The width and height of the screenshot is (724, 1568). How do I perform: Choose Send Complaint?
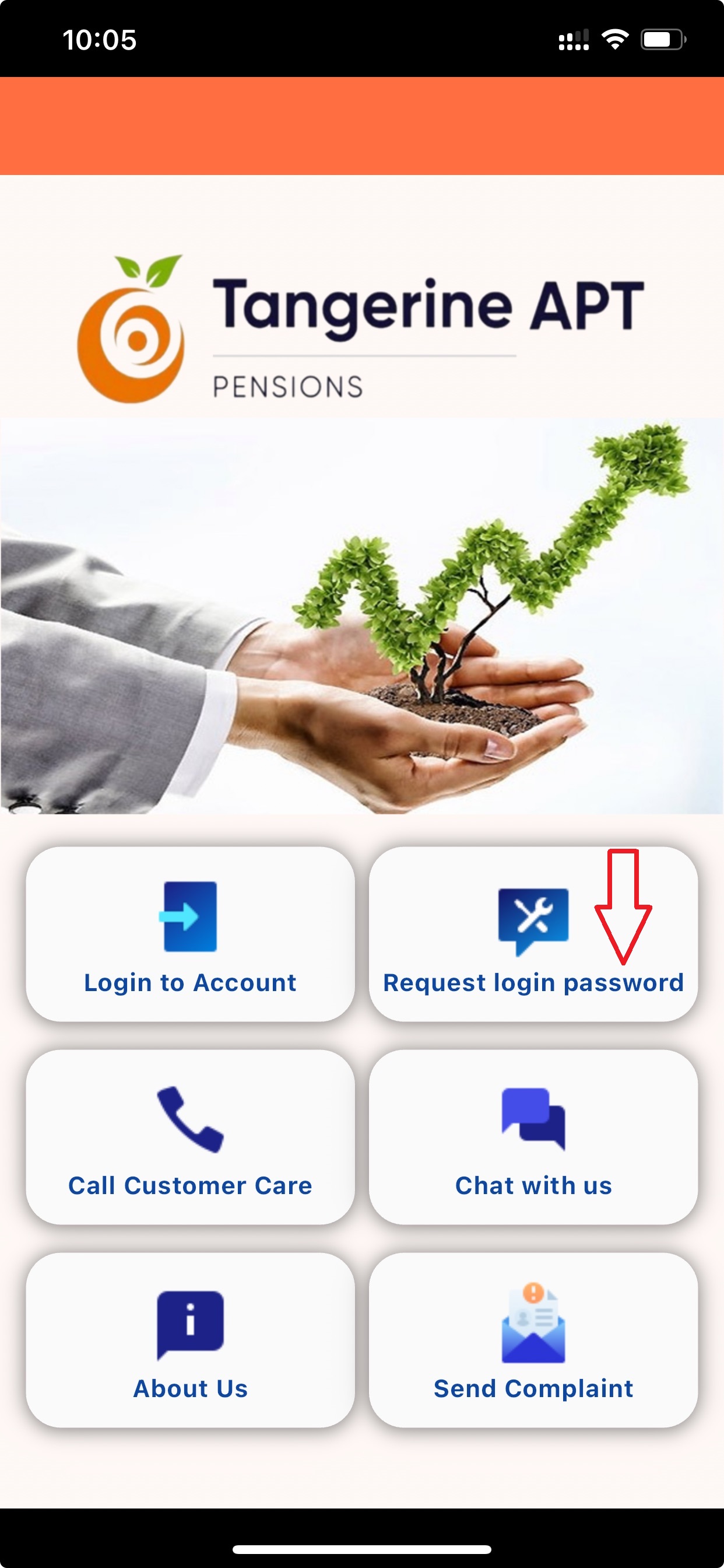[533, 1339]
